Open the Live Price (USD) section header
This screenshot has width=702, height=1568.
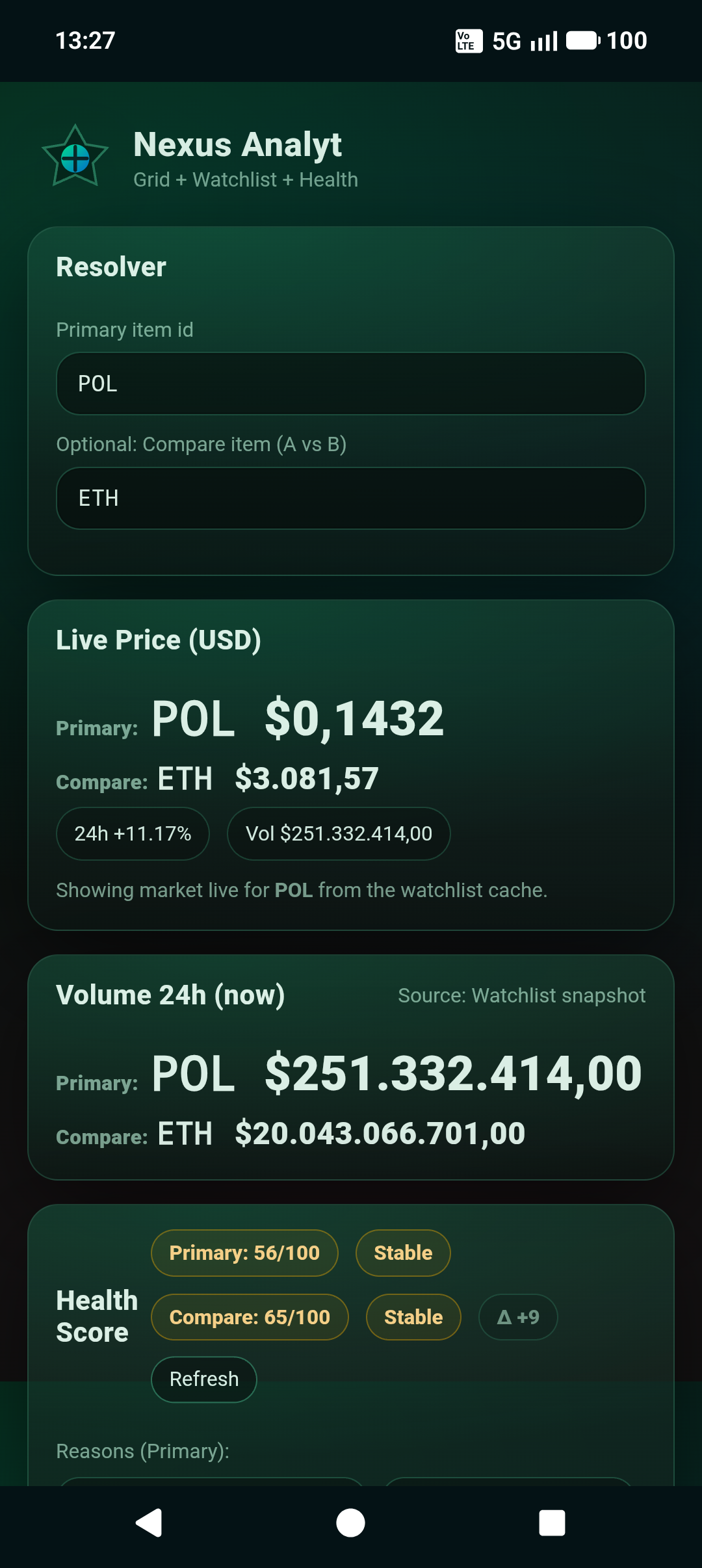click(x=158, y=640)
